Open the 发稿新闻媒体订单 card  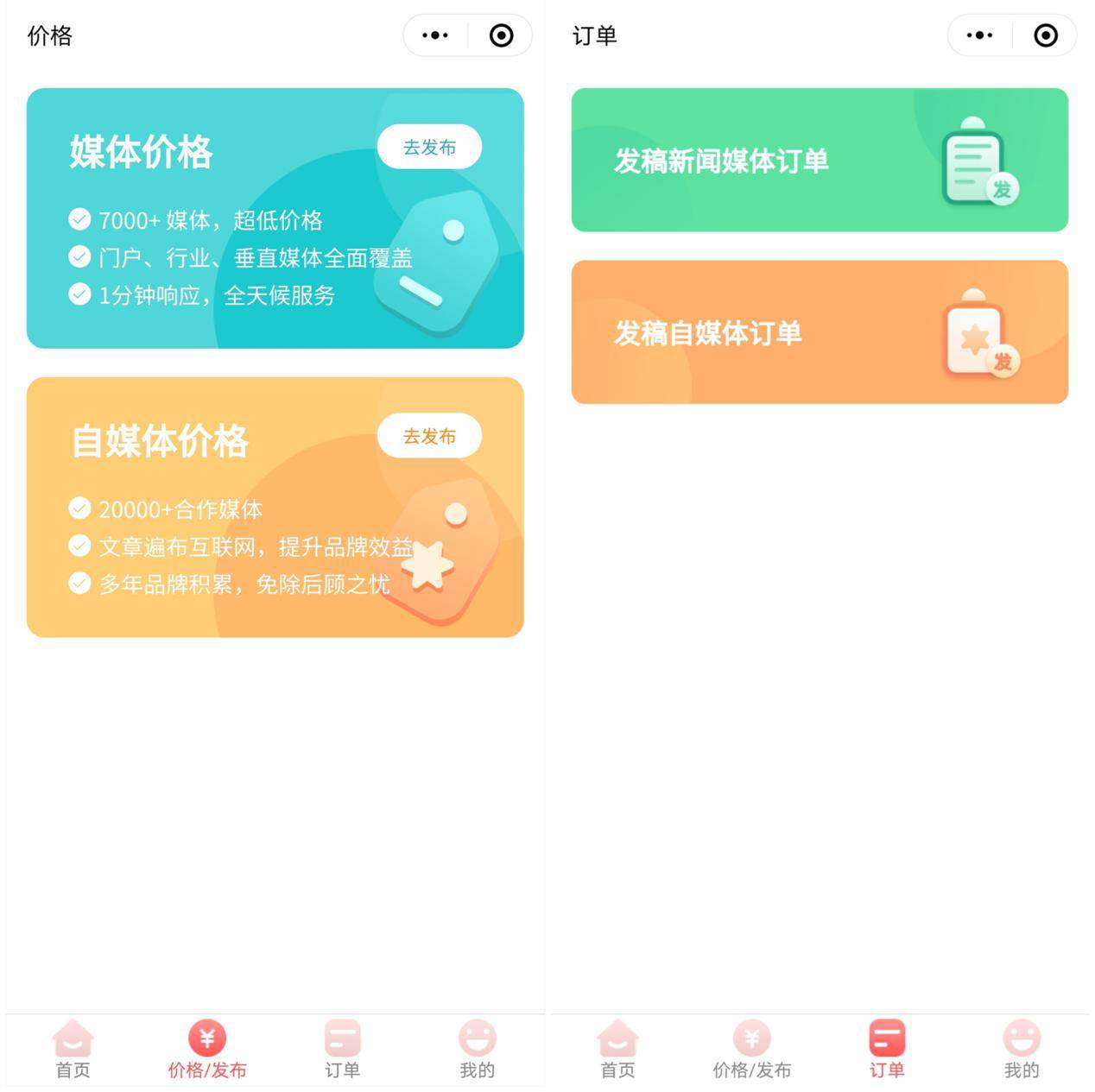819,161
